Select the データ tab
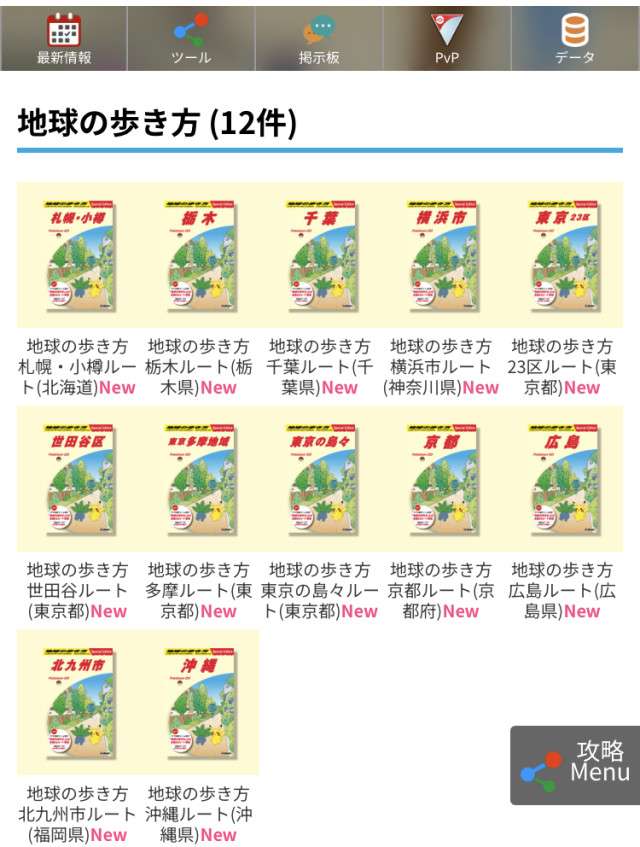This screenshot has width=640, height=847. pyautogui.click(x=575, y=38)
